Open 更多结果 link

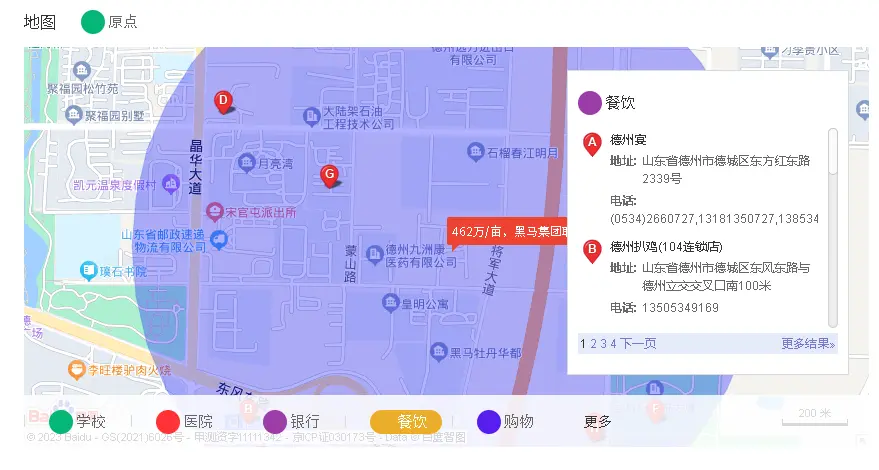[x=808, y=344]
